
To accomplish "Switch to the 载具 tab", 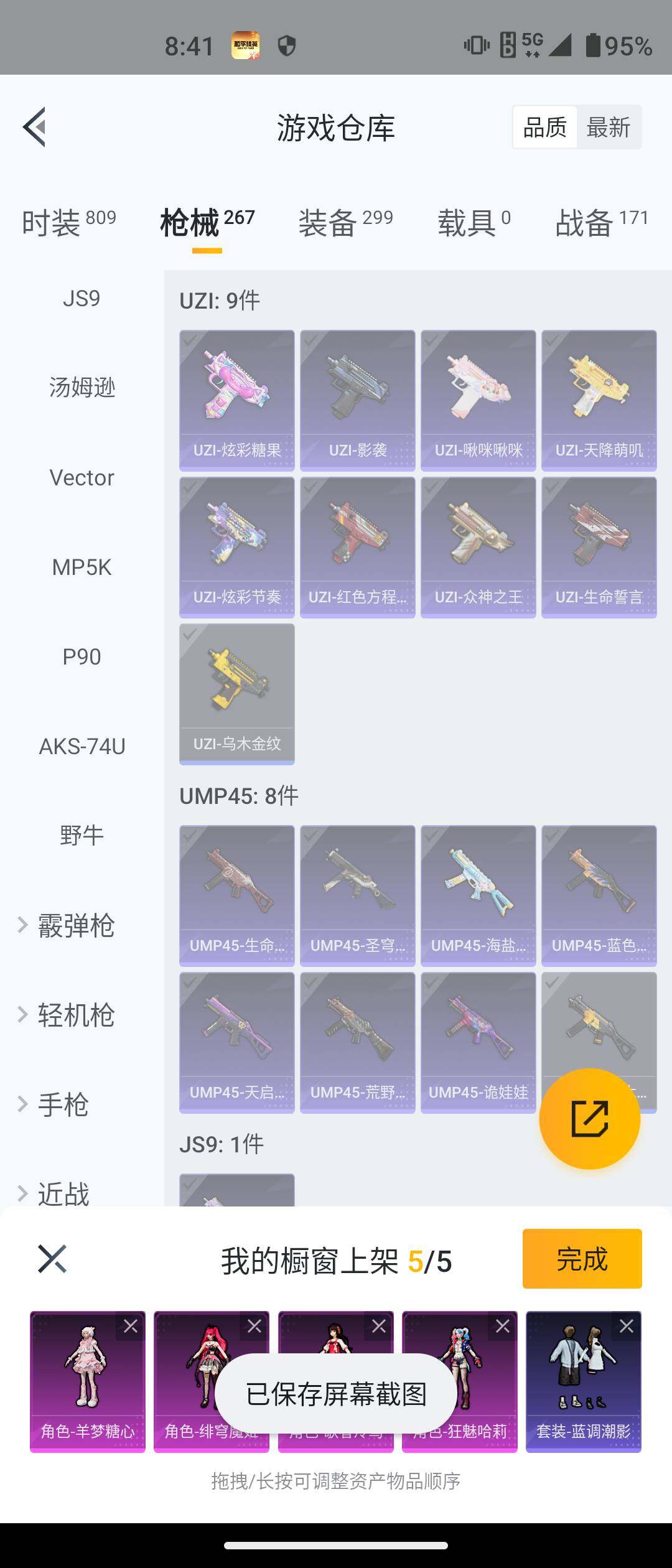I will (473, 222).
